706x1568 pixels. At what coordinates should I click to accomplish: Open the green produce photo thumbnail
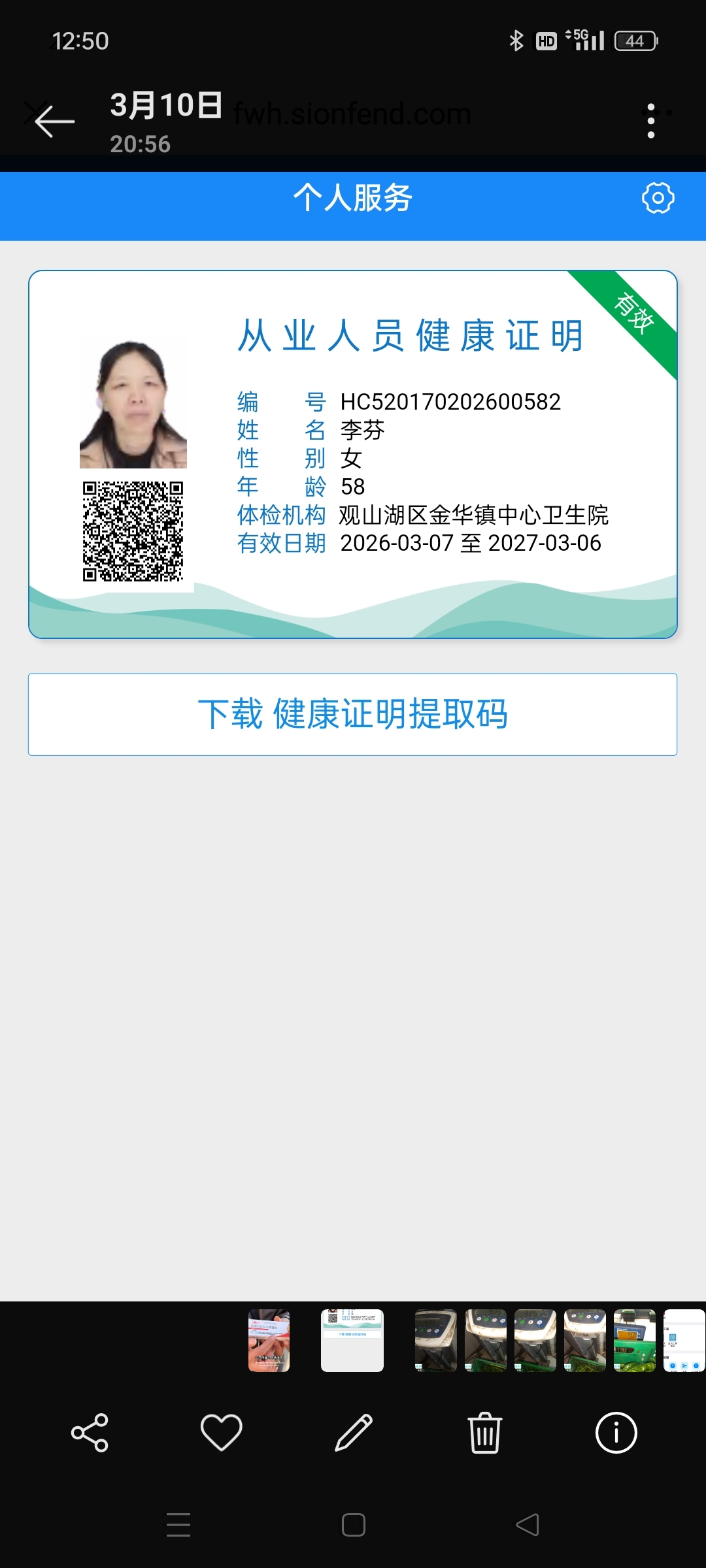[634, 1340]
